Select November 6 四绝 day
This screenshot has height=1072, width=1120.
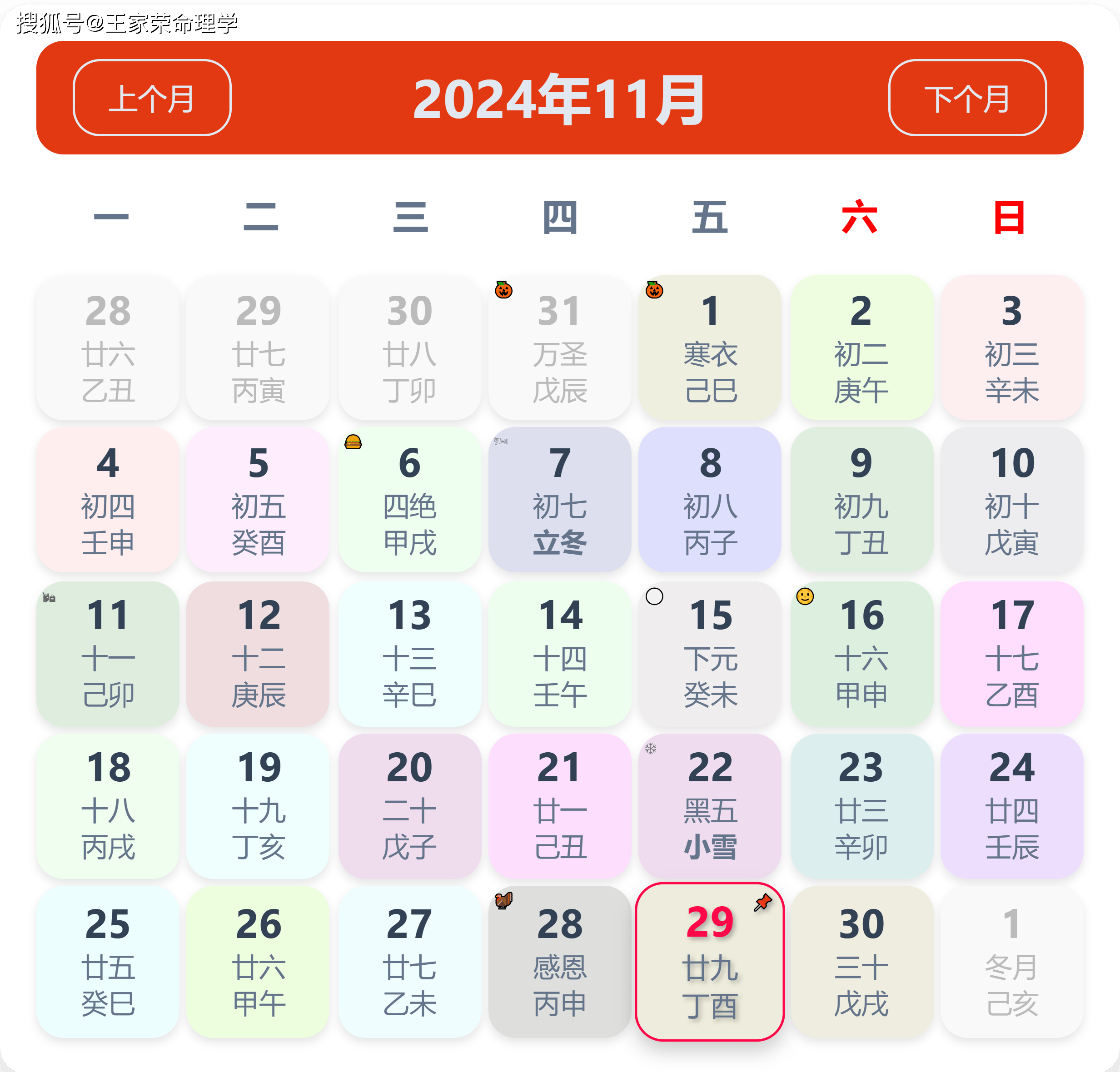point(409,500)
